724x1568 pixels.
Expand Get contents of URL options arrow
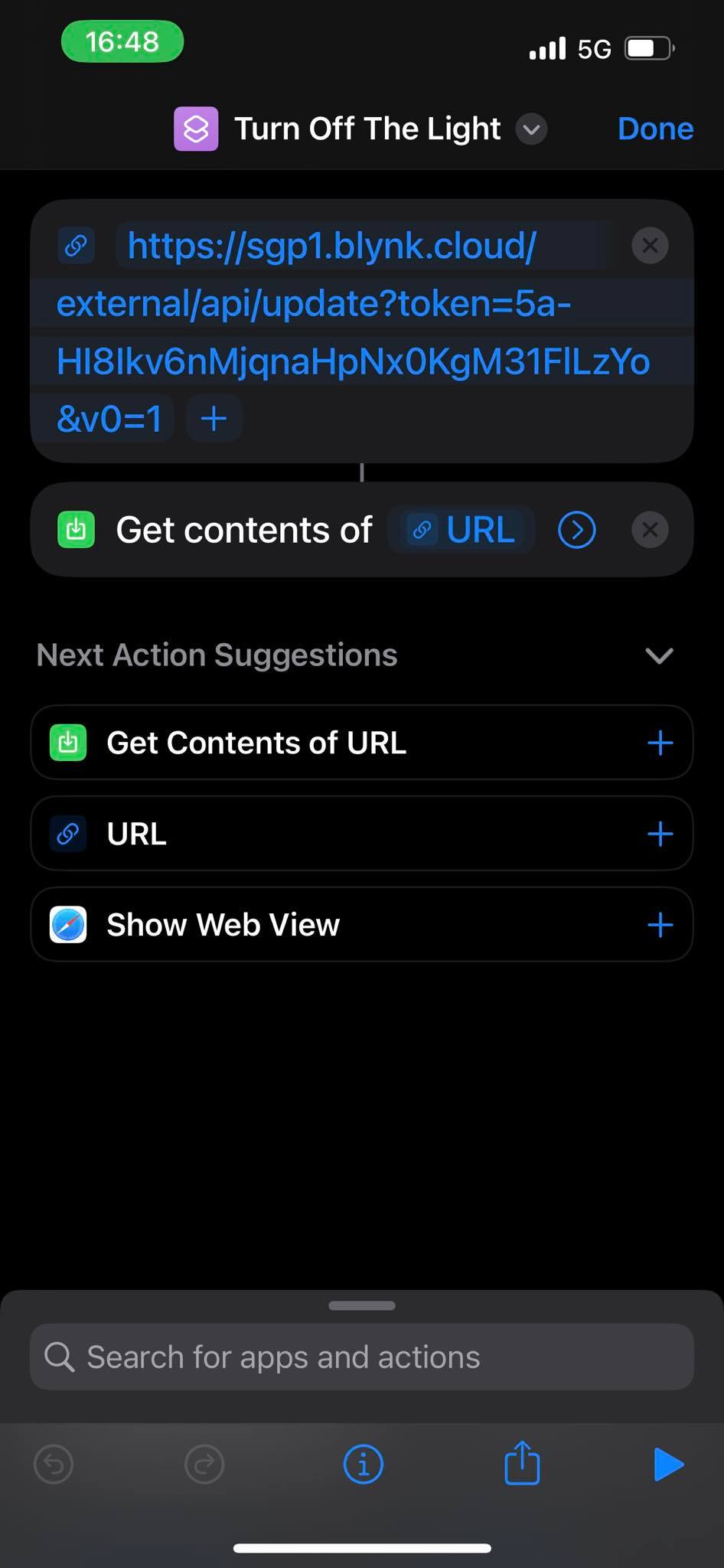click(x=576, y=530)
